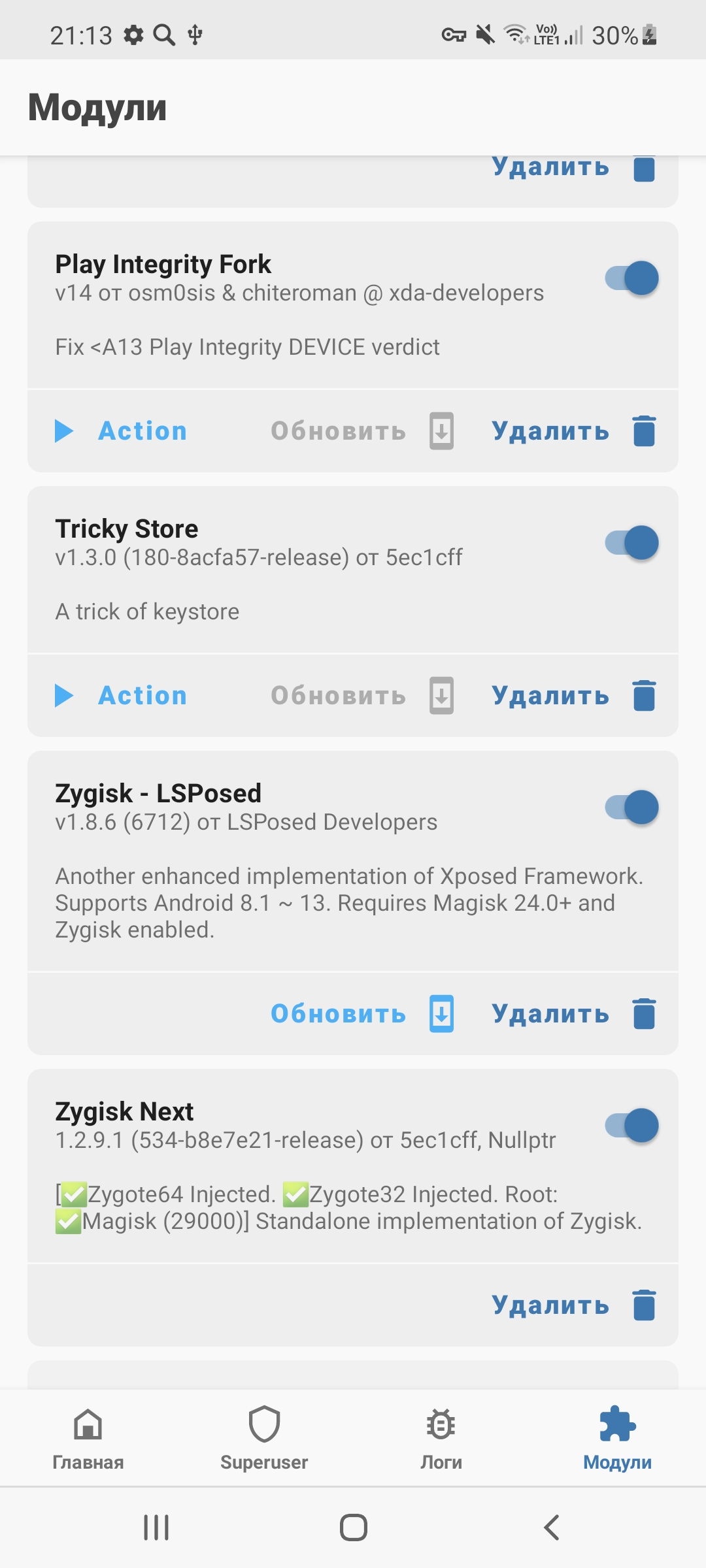Screen dimensions: 706x1568
Task: Run Action for Tricky Store
Action: (122, 696)
